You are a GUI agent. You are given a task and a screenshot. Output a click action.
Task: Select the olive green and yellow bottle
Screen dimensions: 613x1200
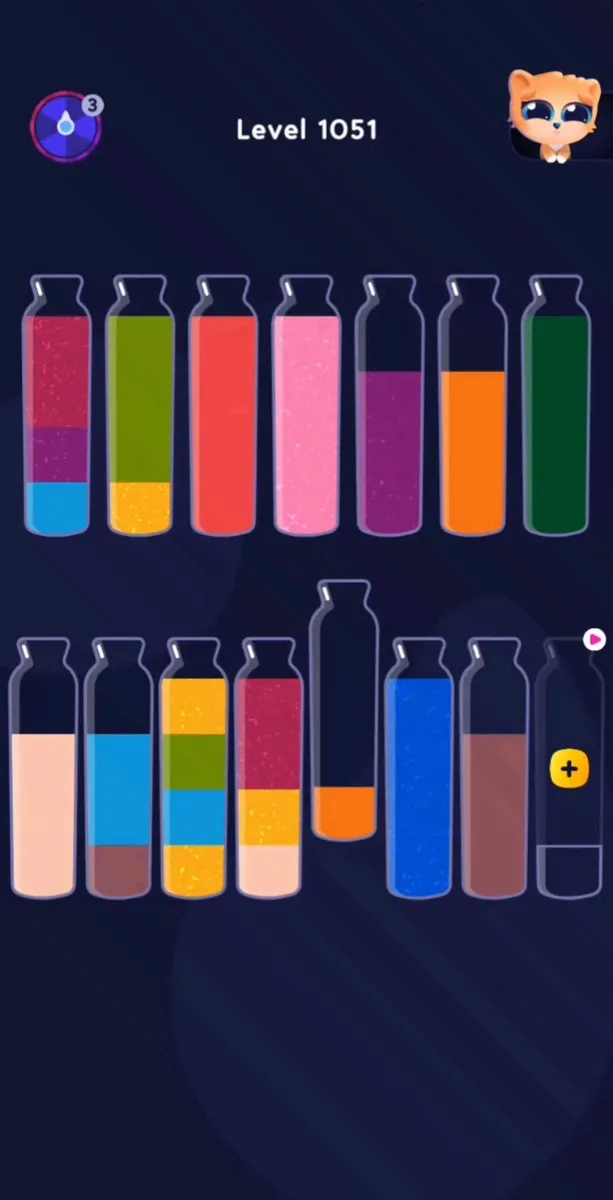tap(139, 406)
